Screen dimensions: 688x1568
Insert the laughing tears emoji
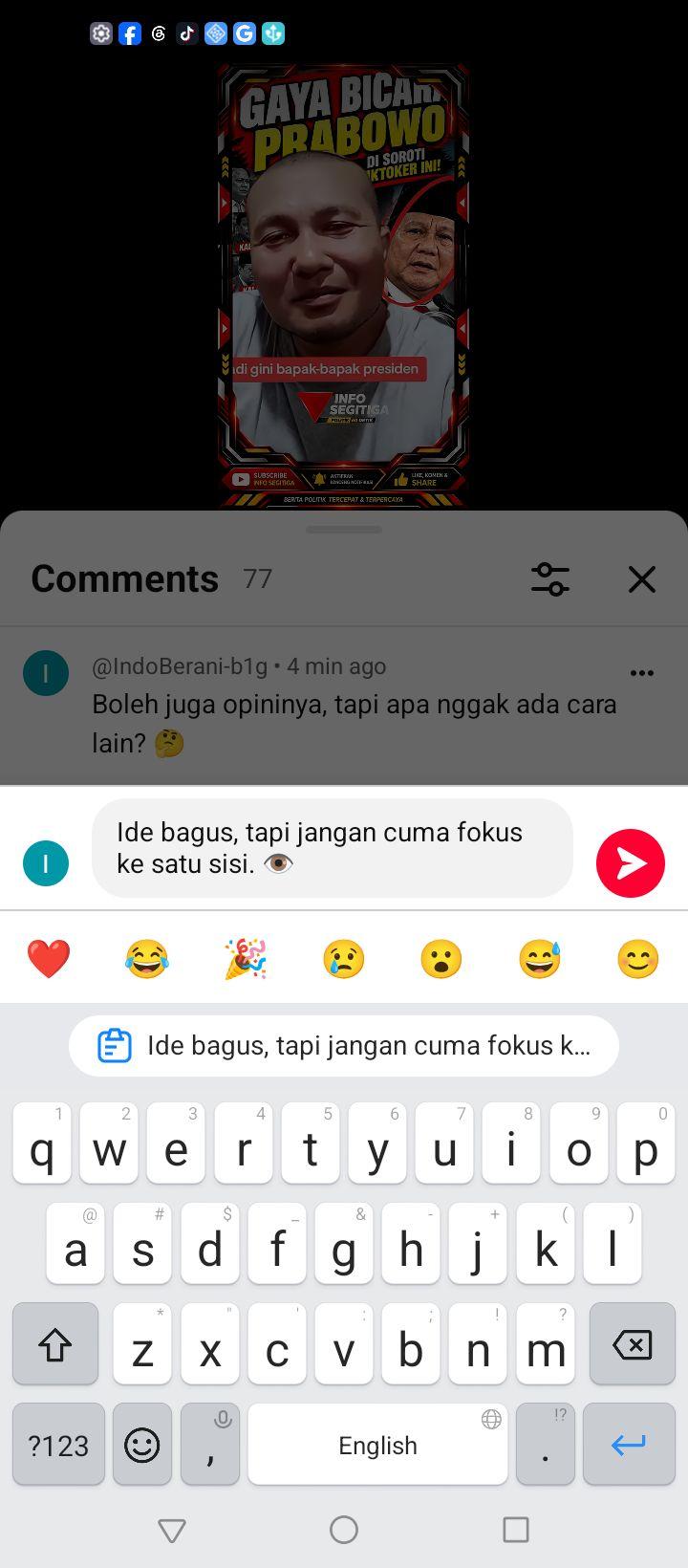147,958
